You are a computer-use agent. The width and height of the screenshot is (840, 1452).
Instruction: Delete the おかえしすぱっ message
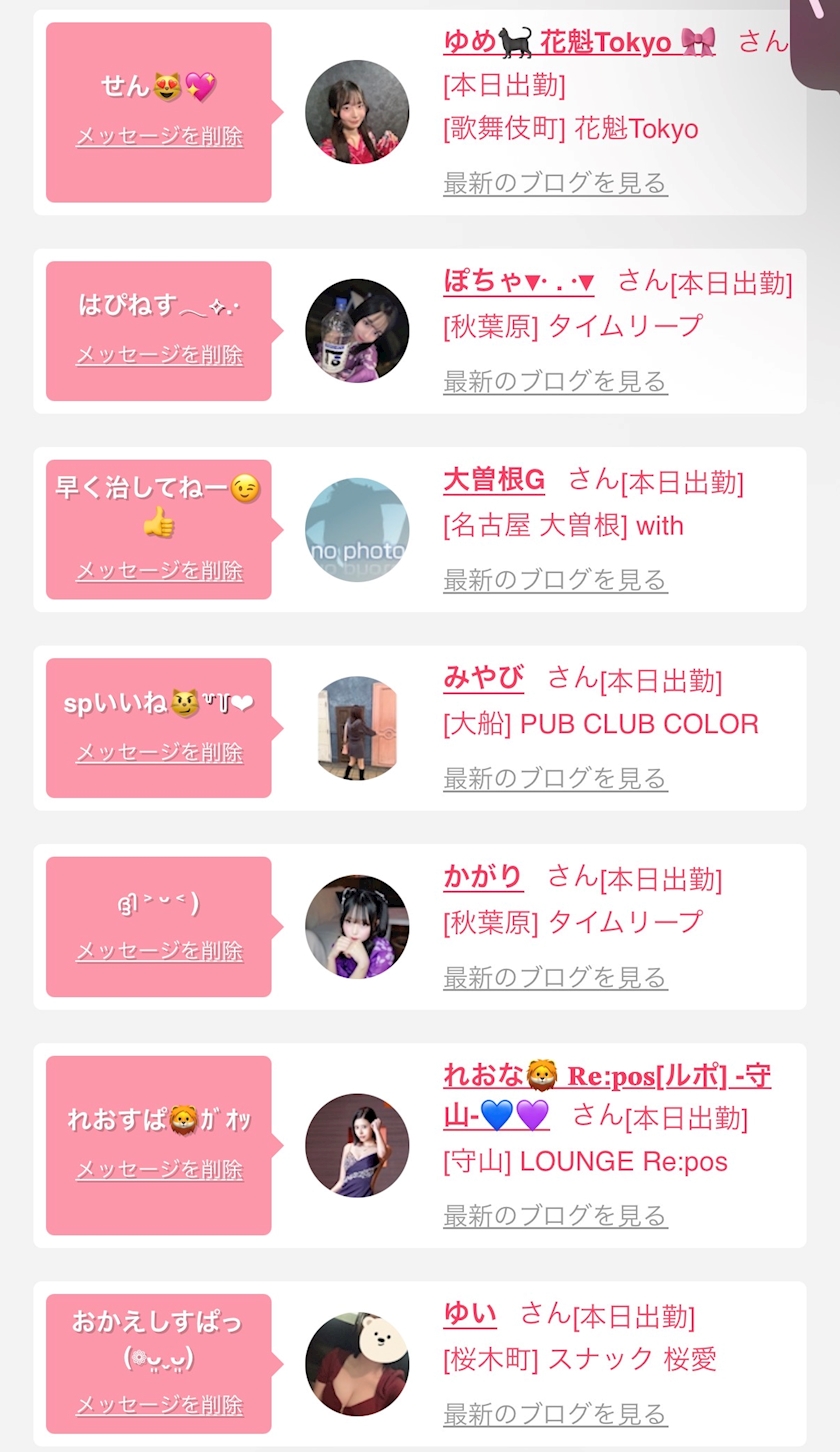click(159, 1405)
